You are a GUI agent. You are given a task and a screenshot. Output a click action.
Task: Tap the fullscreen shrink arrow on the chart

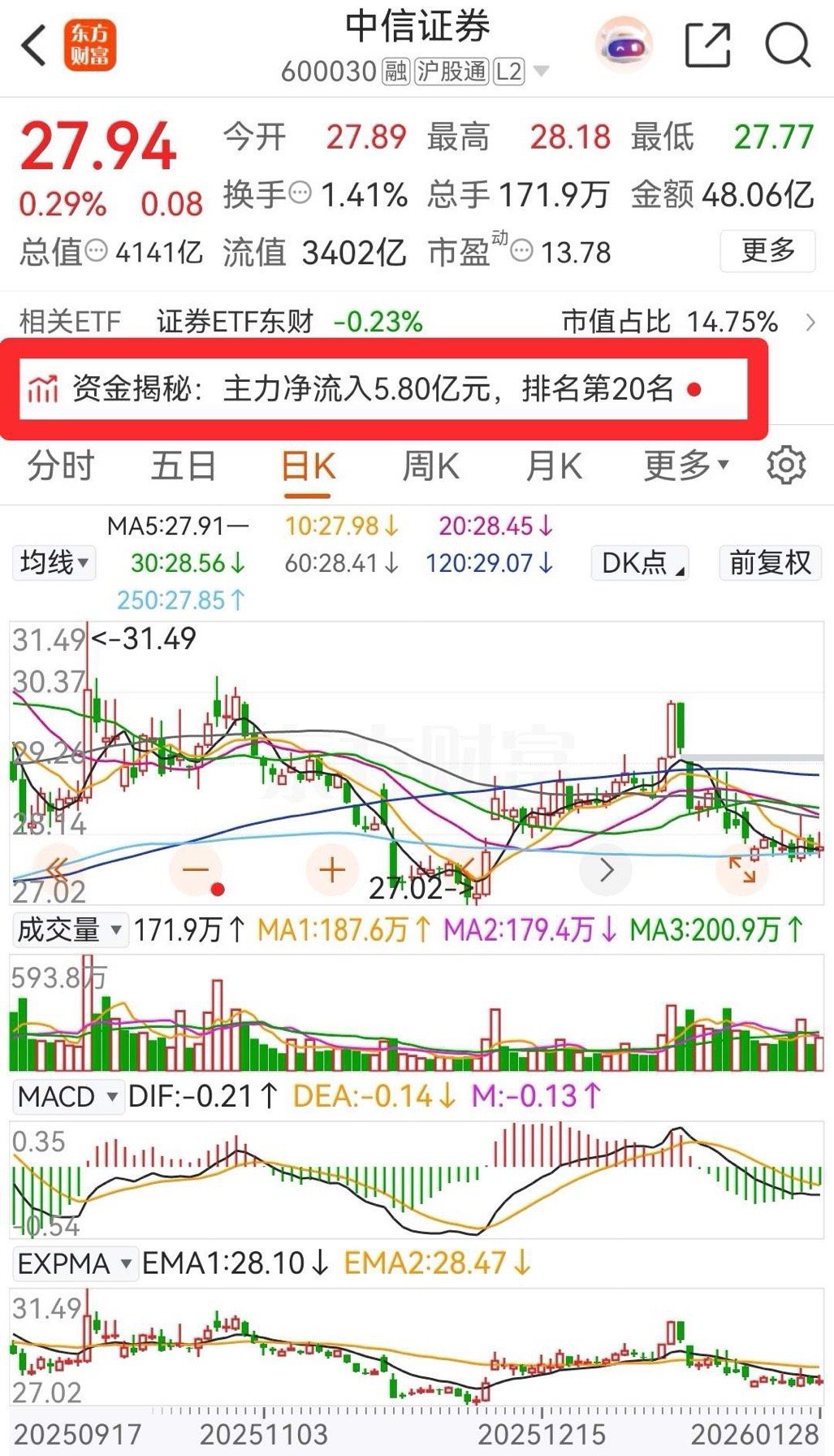point(741,869)
